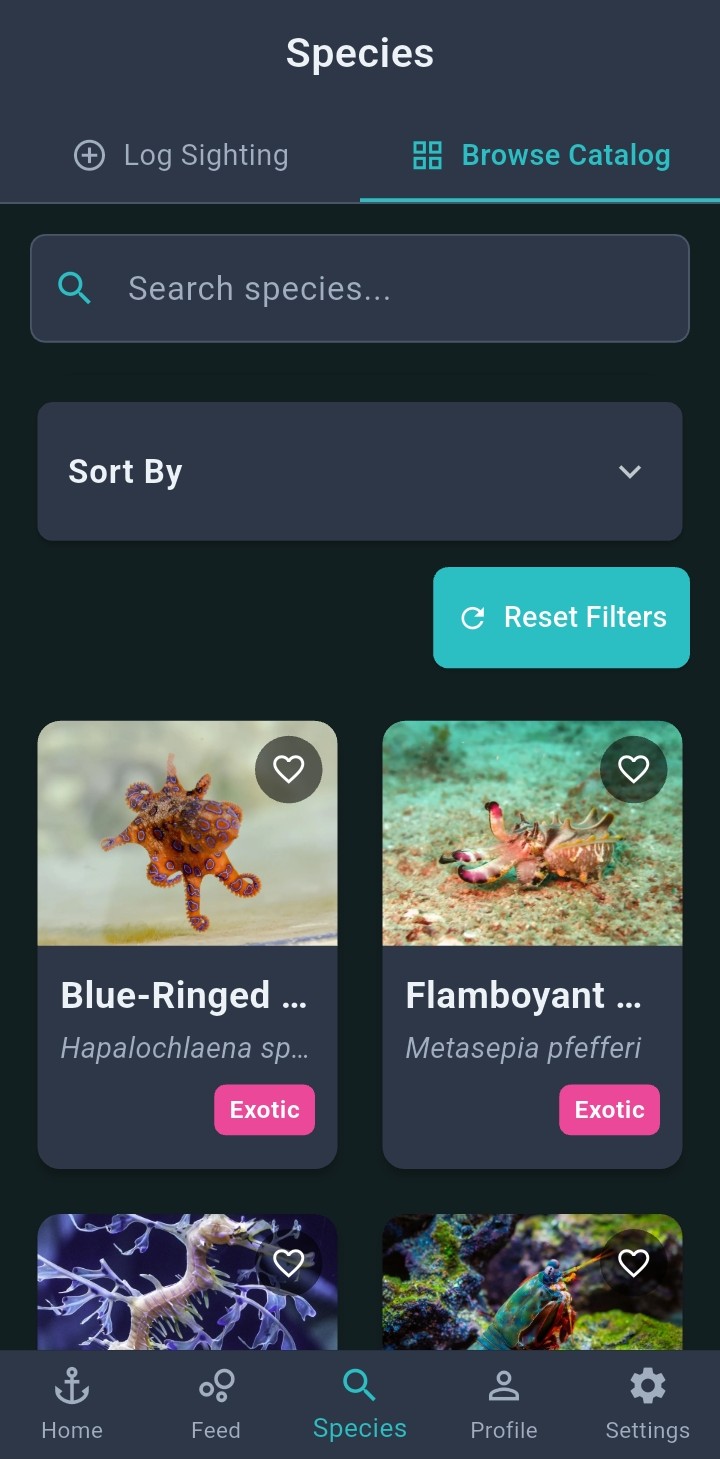This screenshot has width=720, height=1459.
Task: Tap the Settings gear icon
Action: point(647,1387)
